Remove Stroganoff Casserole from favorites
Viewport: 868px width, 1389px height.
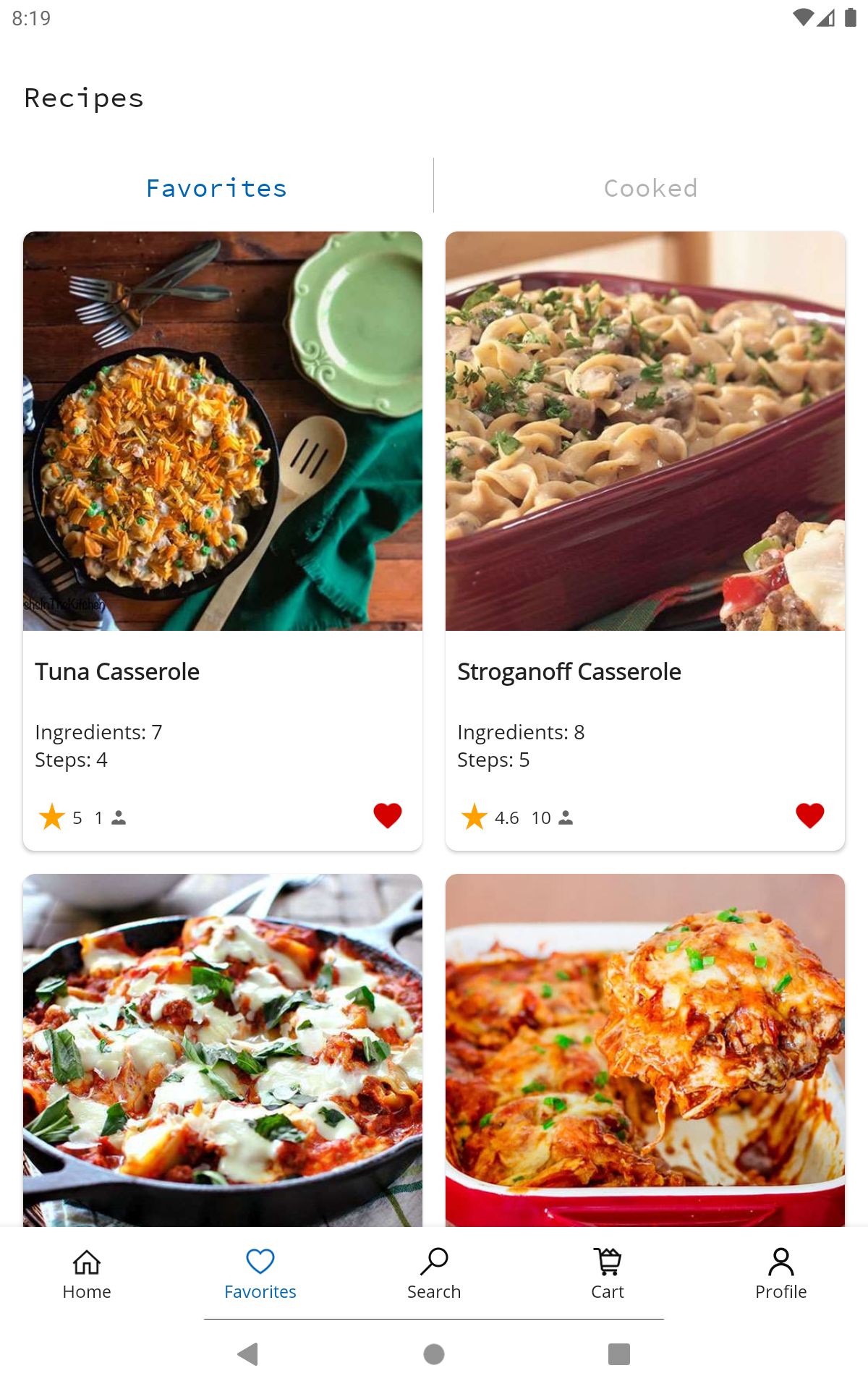pos(809,816)
